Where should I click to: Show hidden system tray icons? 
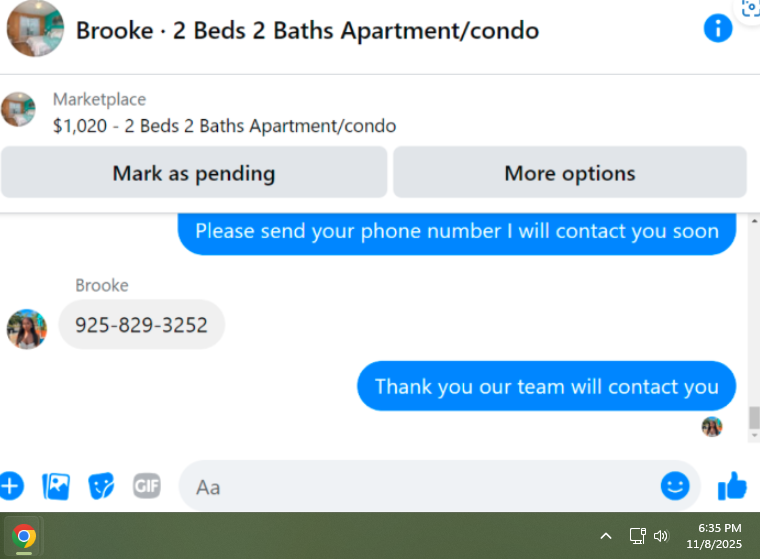click(x=606, y=536)
